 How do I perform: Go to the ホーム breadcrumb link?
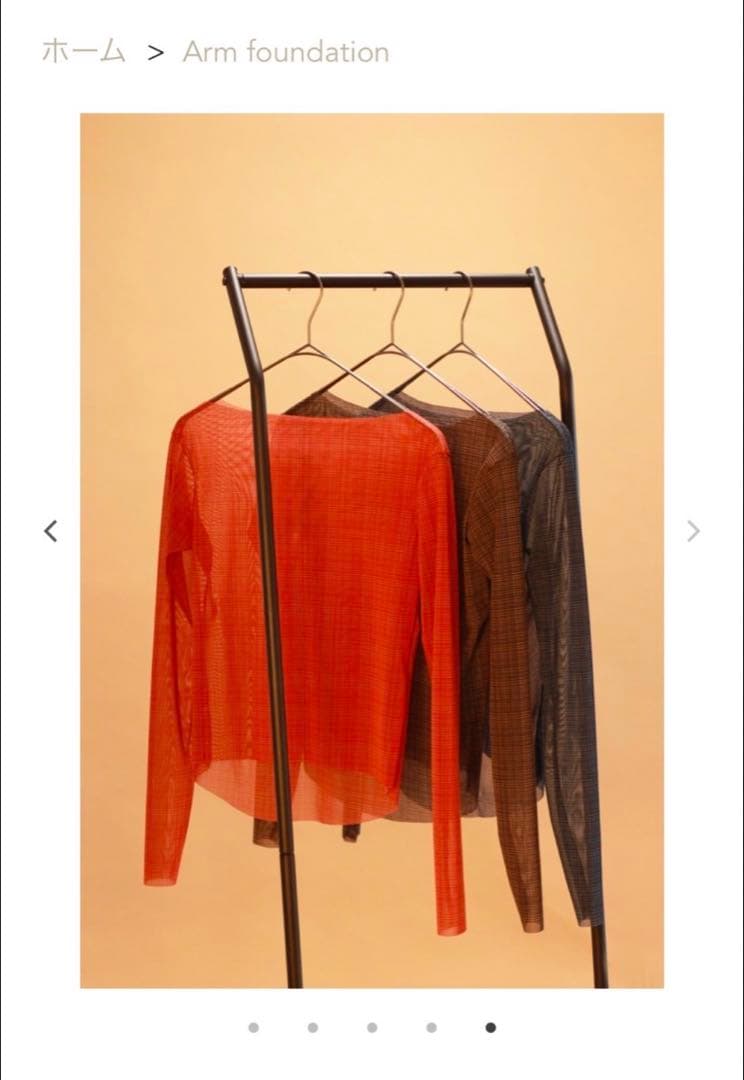83,52
